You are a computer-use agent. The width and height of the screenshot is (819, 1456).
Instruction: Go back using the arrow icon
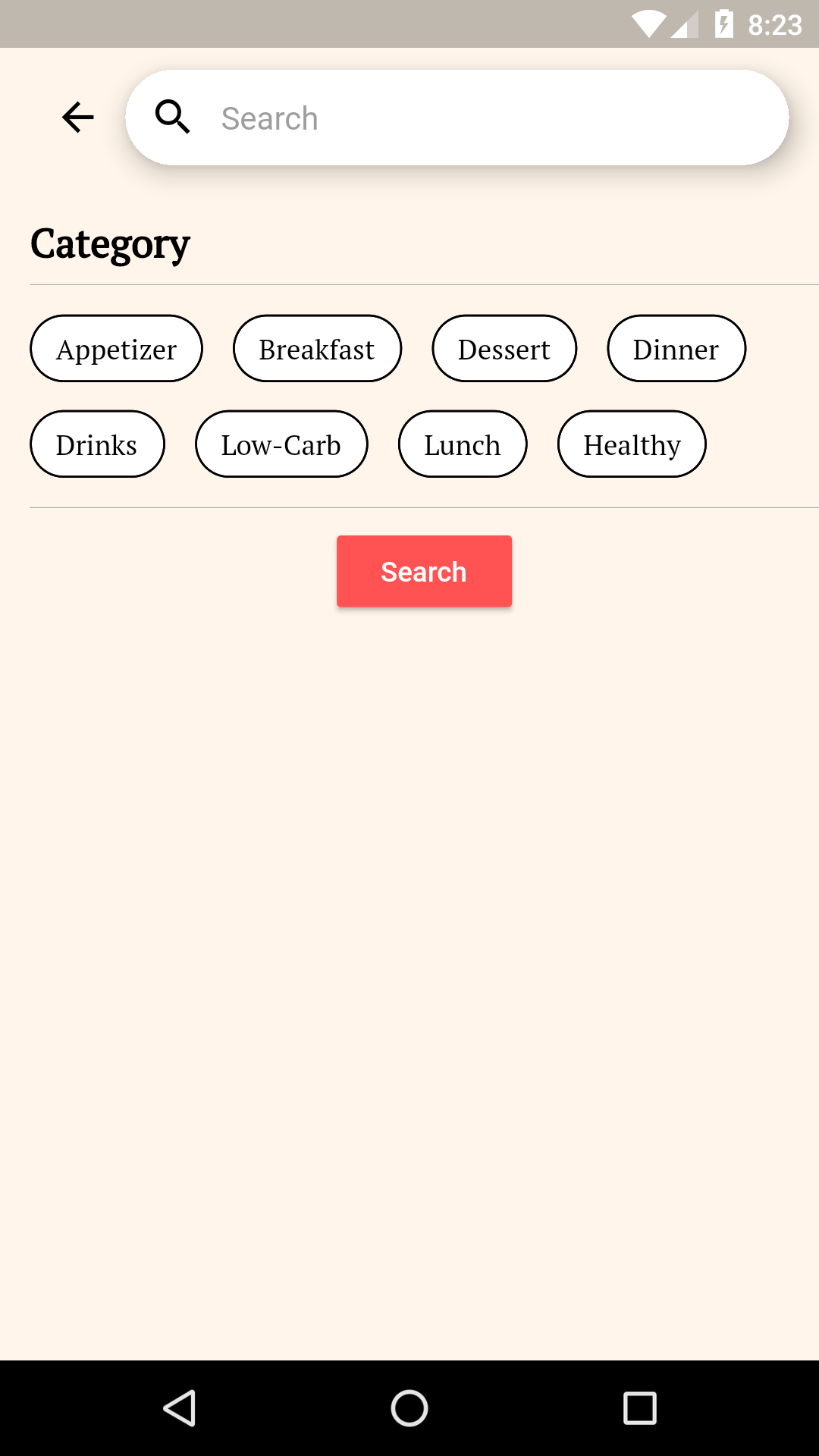click(x=77, y=118)
